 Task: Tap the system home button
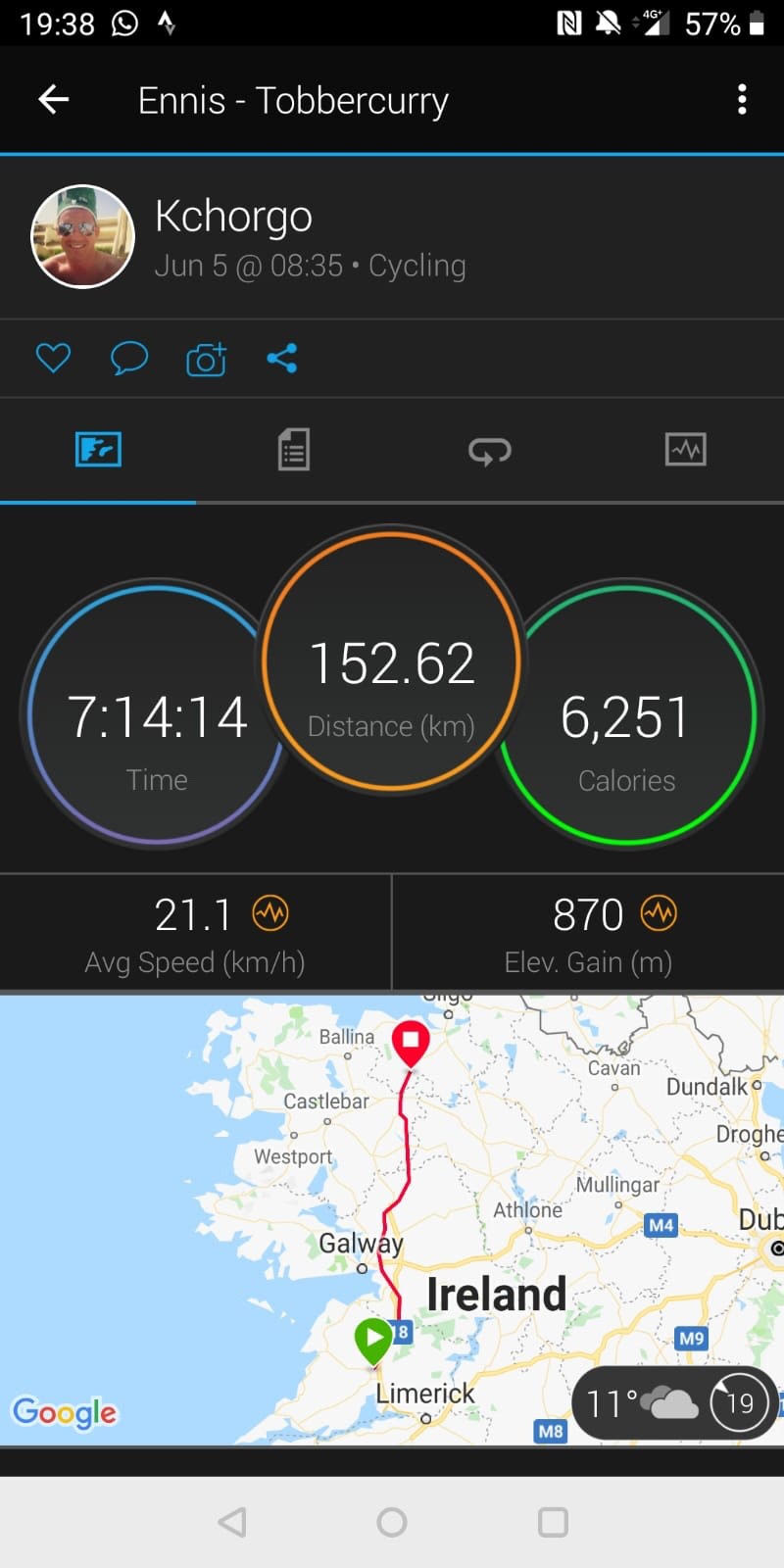pos(392,1522)
